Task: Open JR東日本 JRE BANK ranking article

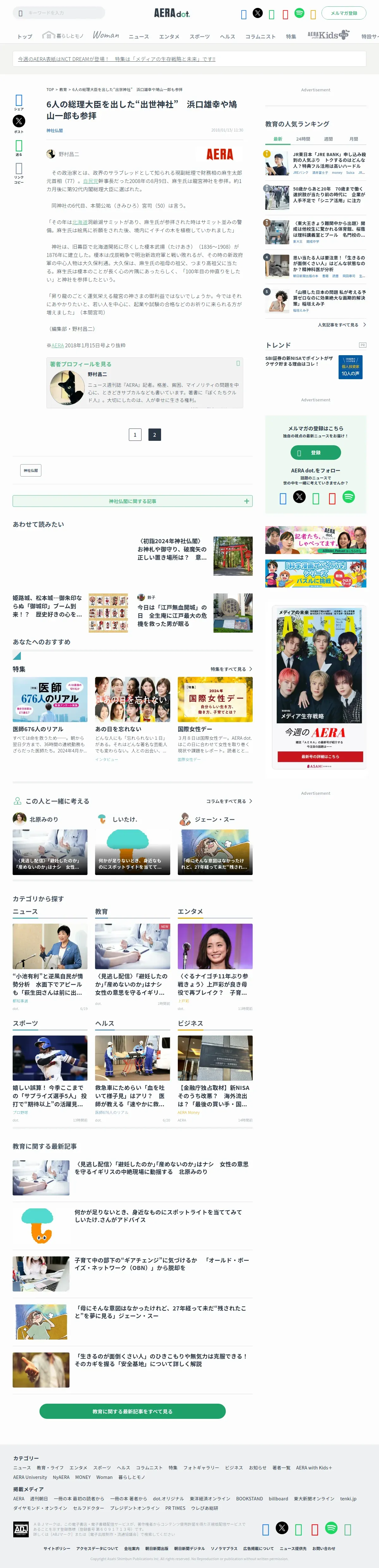Action: click(328, 160)
